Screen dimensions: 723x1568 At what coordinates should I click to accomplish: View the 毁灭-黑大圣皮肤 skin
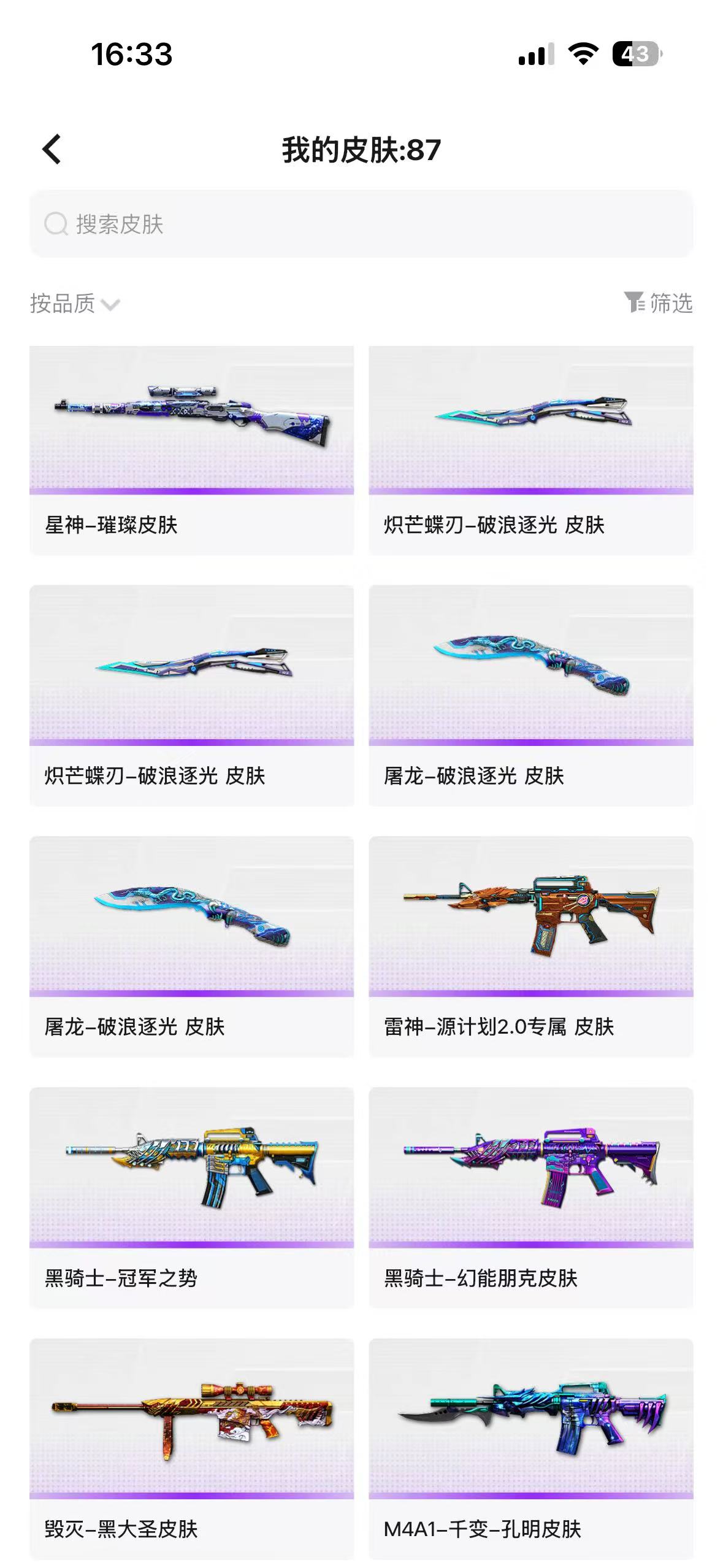(191, 1448)
